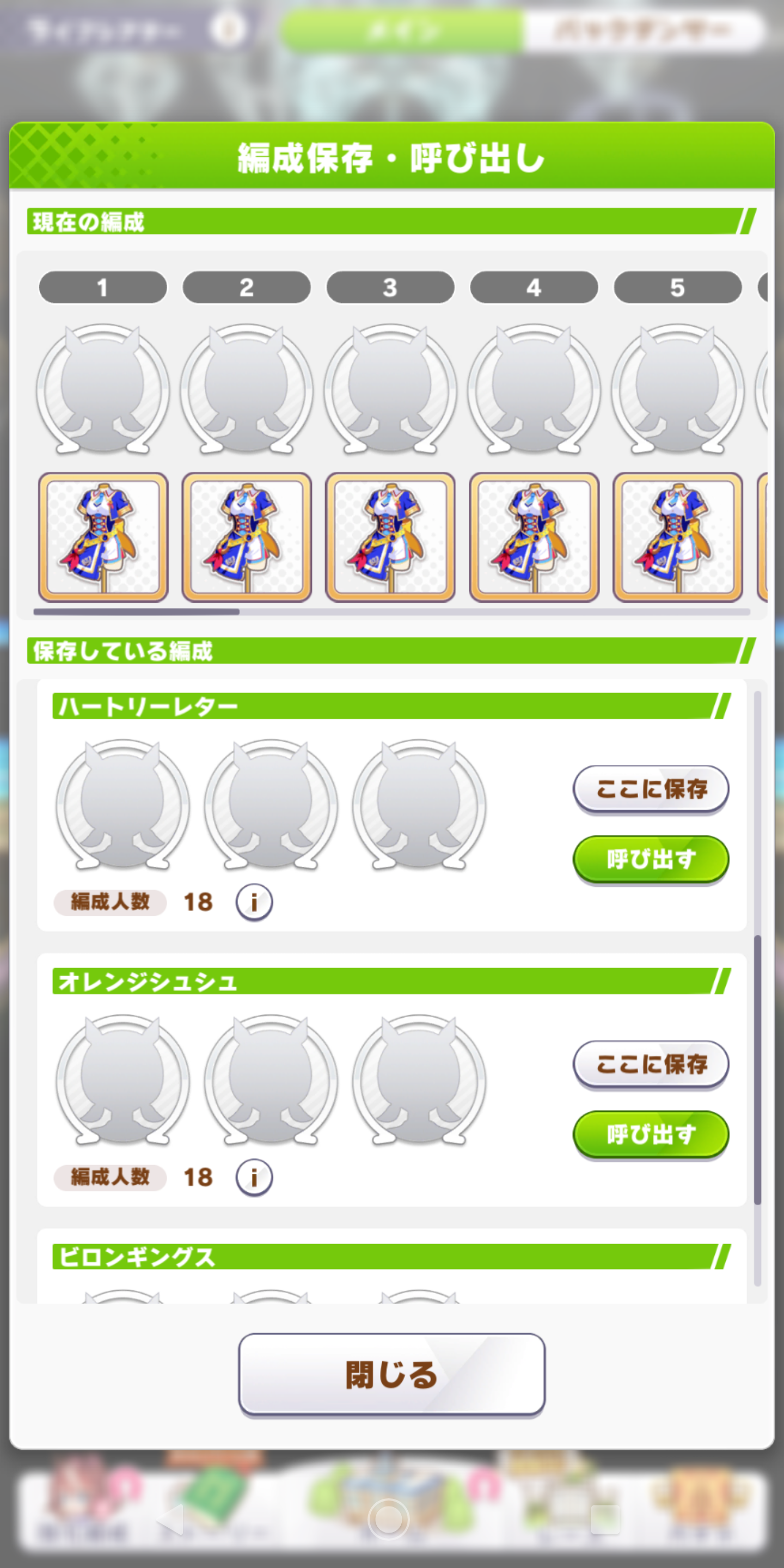
Task: Load the オレンジシュシュ formation with 呼び出す
Action: (651, 1134)
